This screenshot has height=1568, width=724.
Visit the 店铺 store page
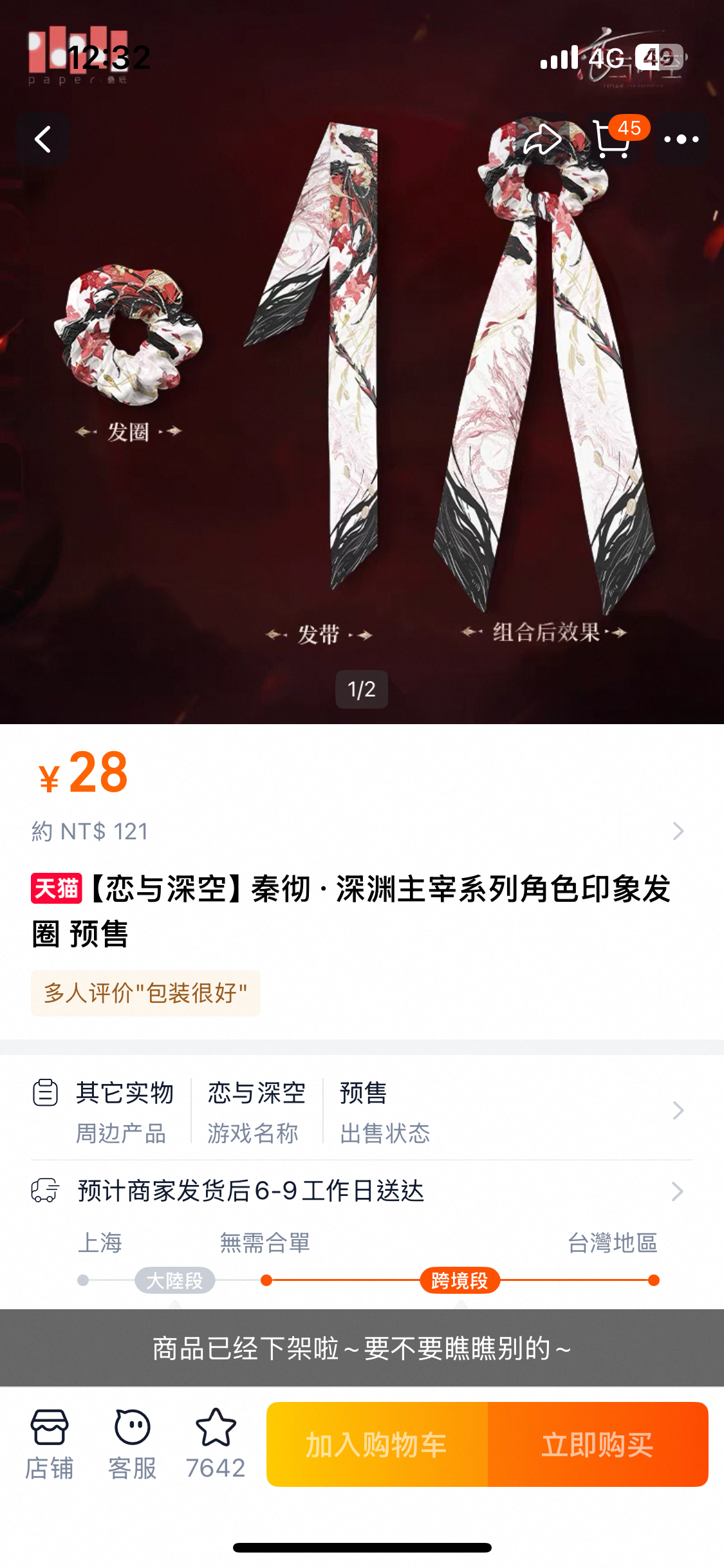pos(50,1444)
